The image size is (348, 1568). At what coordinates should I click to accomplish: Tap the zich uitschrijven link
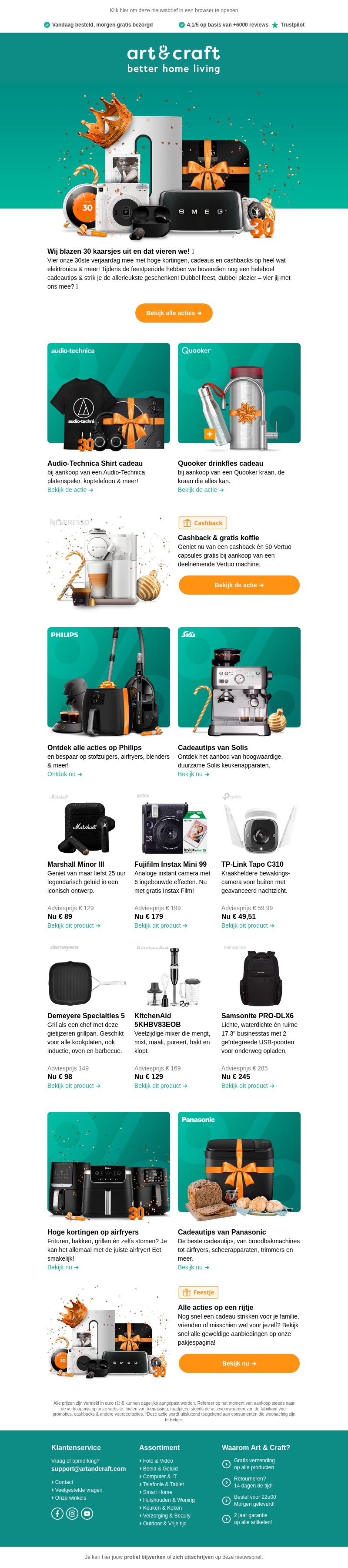click(x=193, y=1557)
